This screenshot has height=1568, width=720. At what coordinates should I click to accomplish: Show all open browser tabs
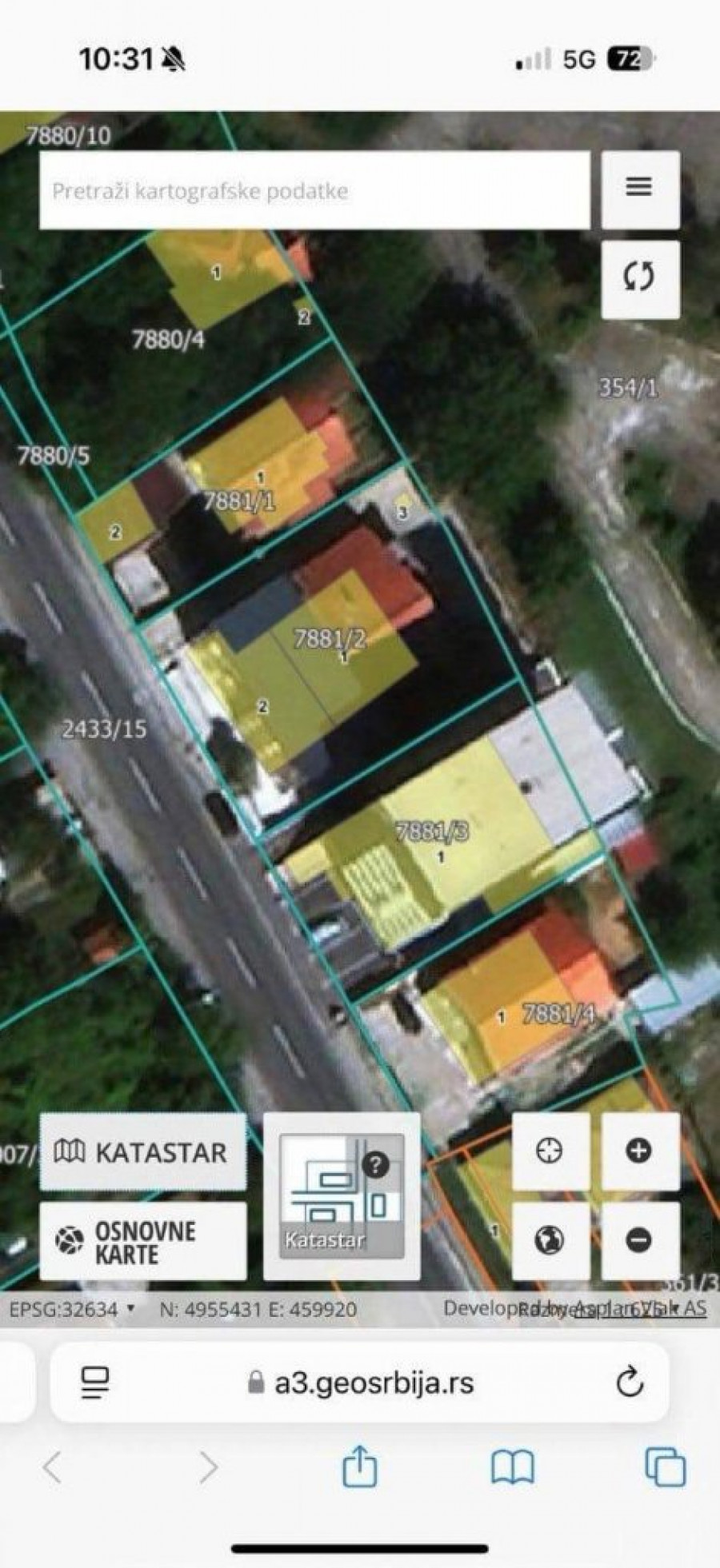point(665,1467)
